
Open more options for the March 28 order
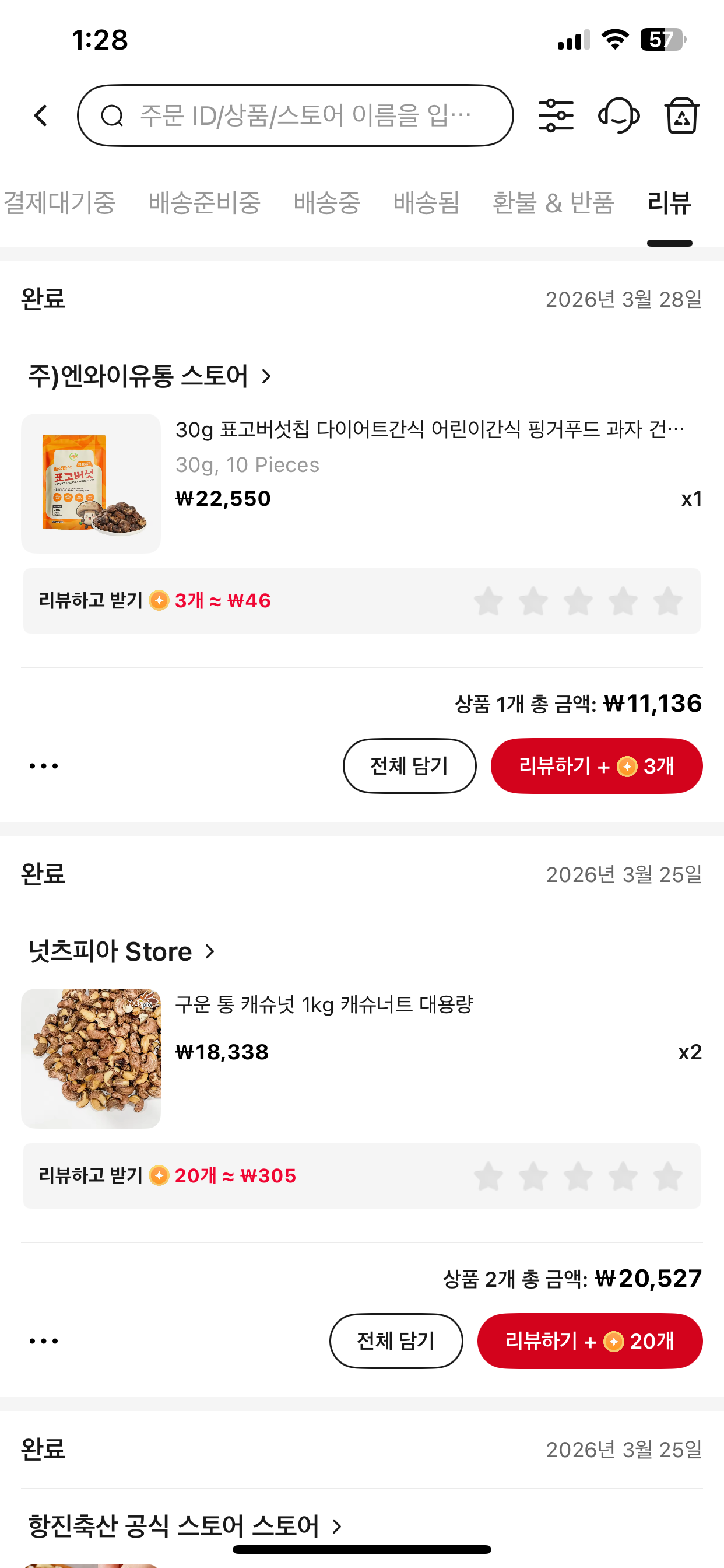44,766
